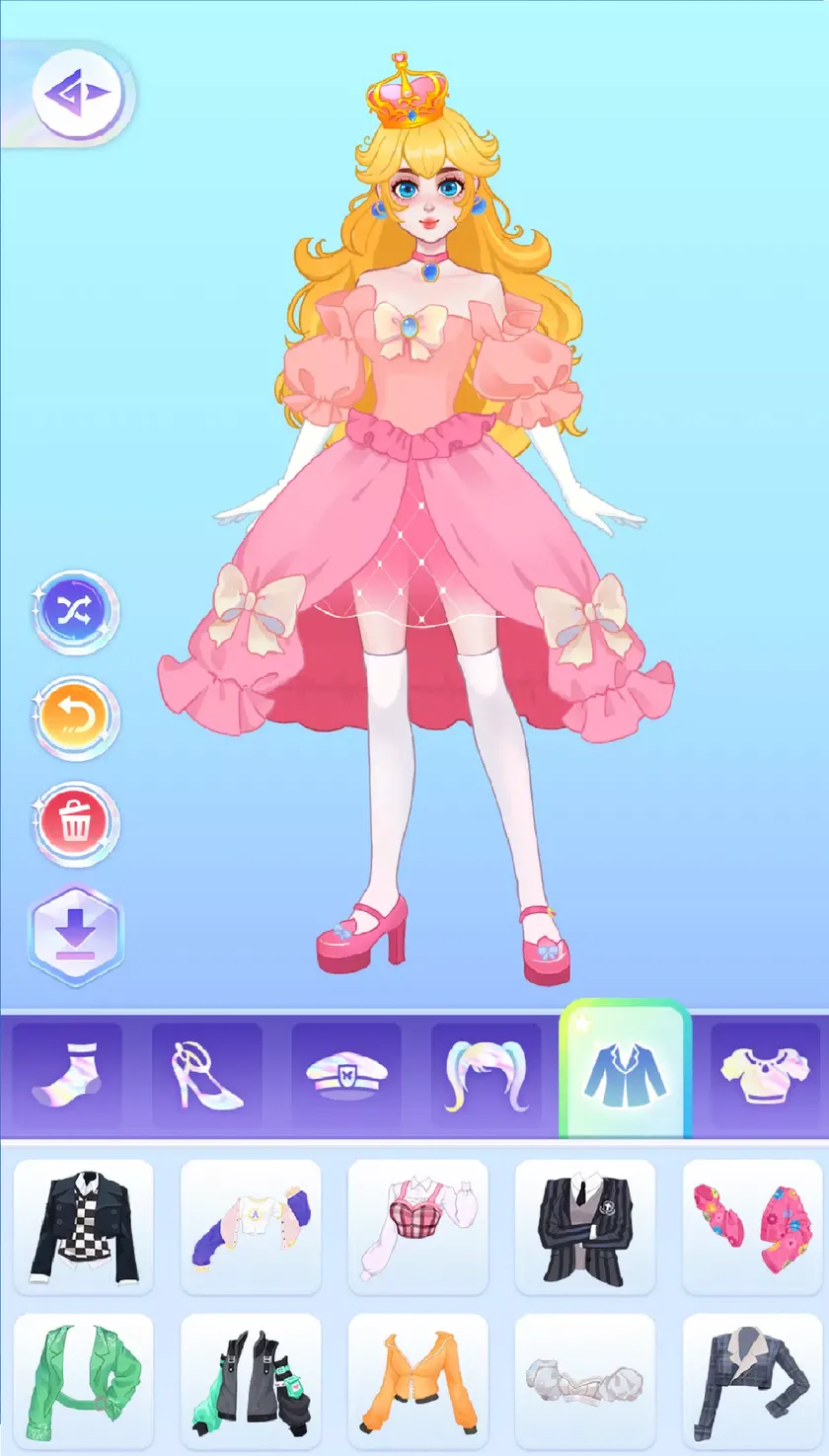Switch to the high heels shoes category
Image resolution: width=829 pixels, height=1456 pixels.
coord(207,1076)
